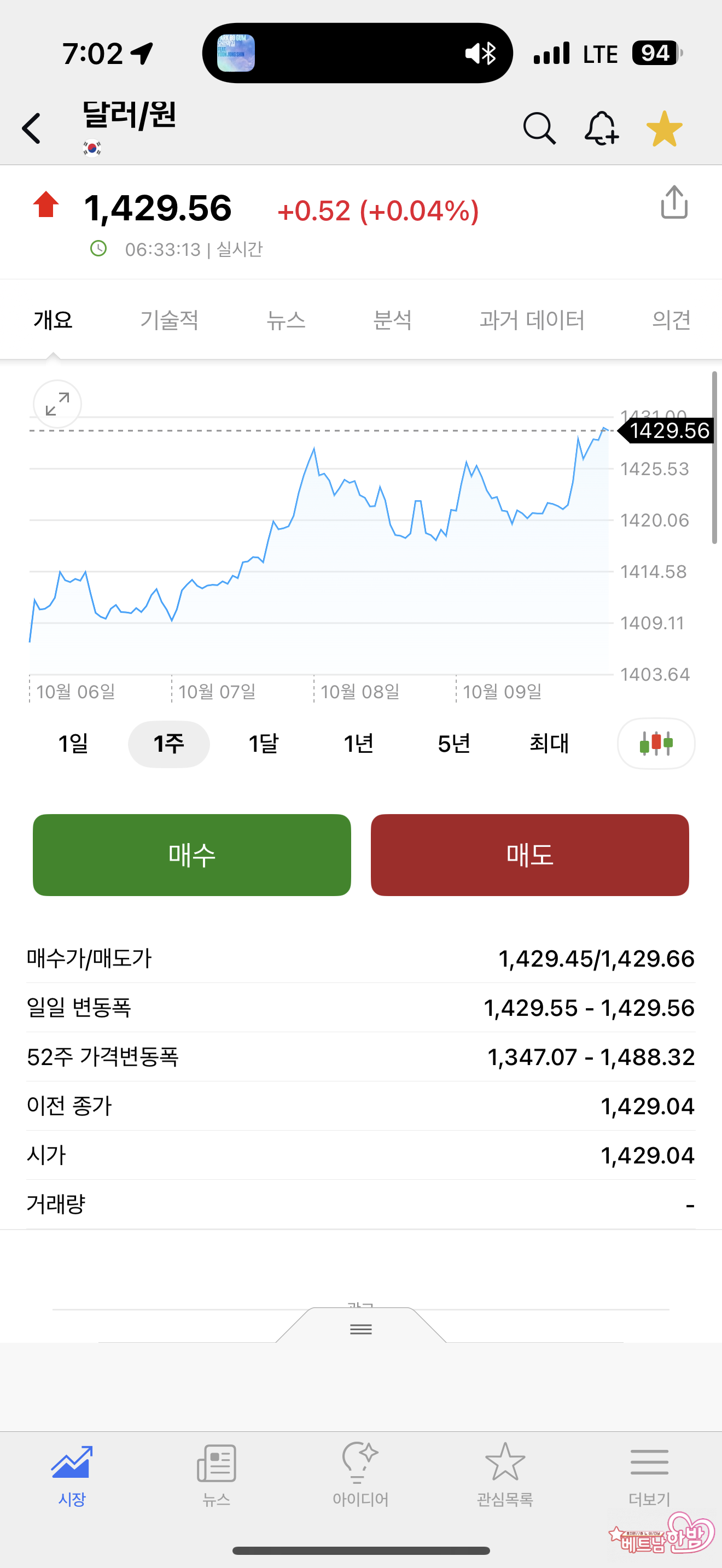The height and width of the screenshot is (1568, 722).
Task: Add a price alert with the bell
Action: click(602, 128)
